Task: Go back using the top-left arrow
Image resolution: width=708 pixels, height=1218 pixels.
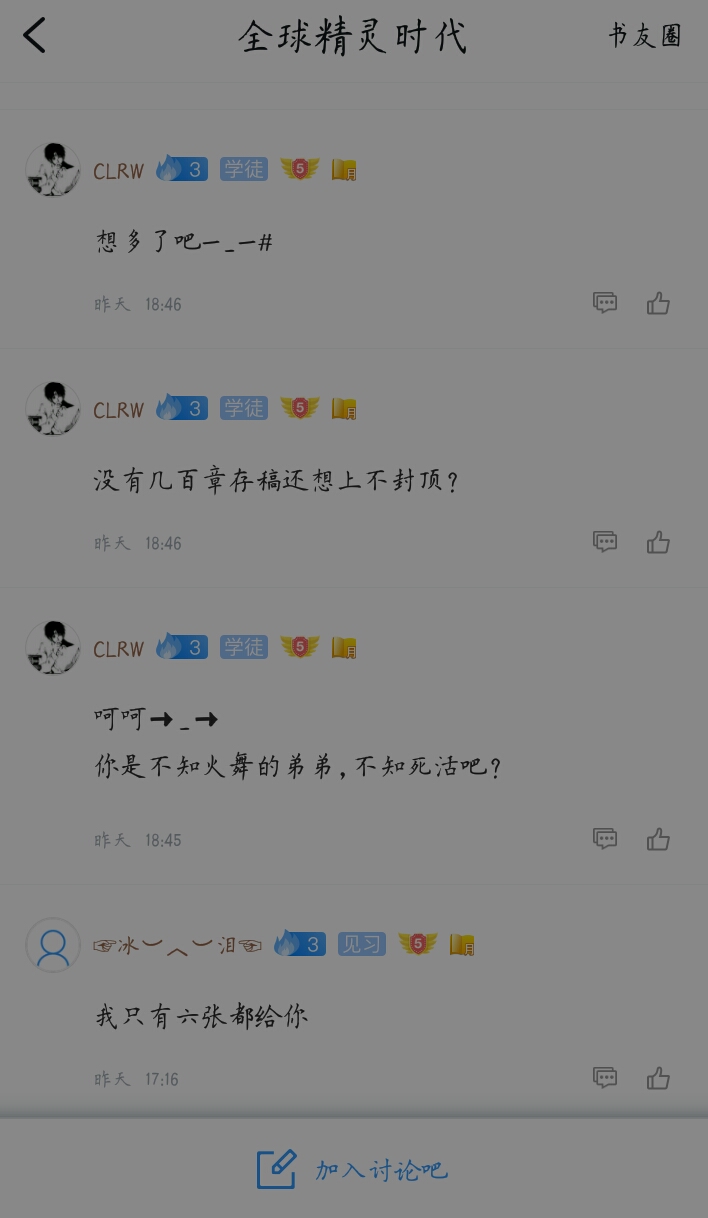Action: pyautogui.click(x=35, y=36)
